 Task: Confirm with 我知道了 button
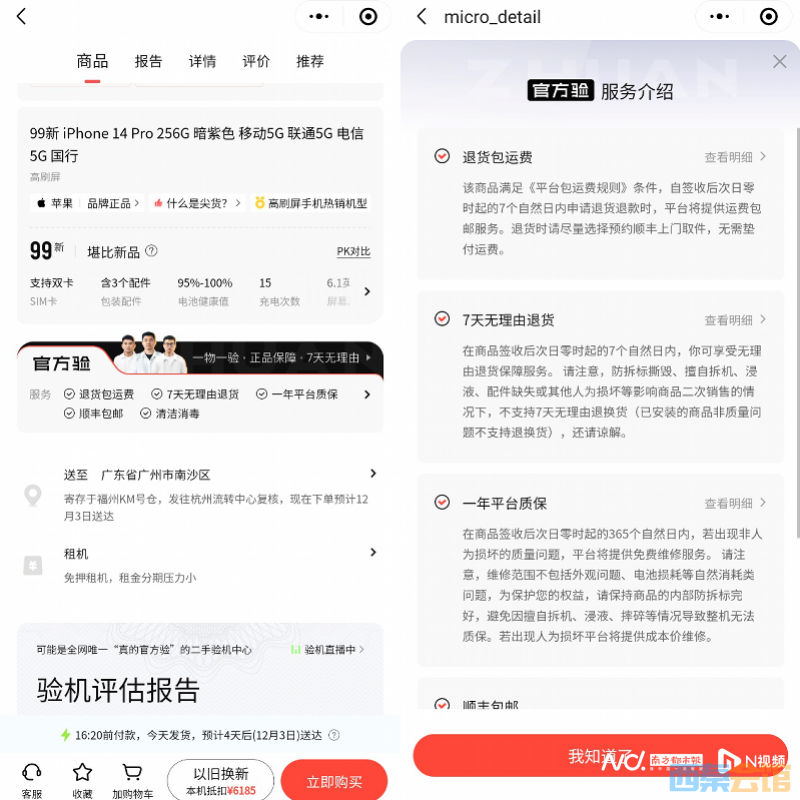[x=600, y=756]
